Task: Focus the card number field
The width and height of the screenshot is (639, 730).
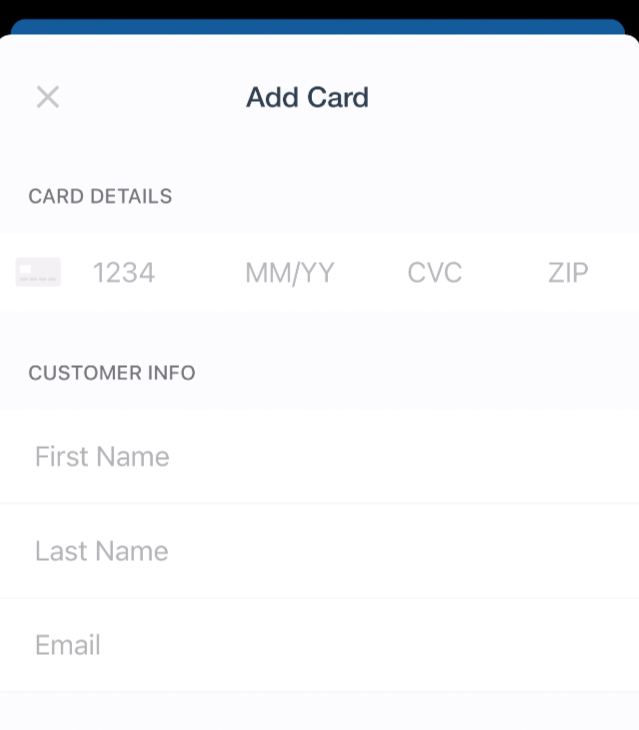Action: (124, 272)
